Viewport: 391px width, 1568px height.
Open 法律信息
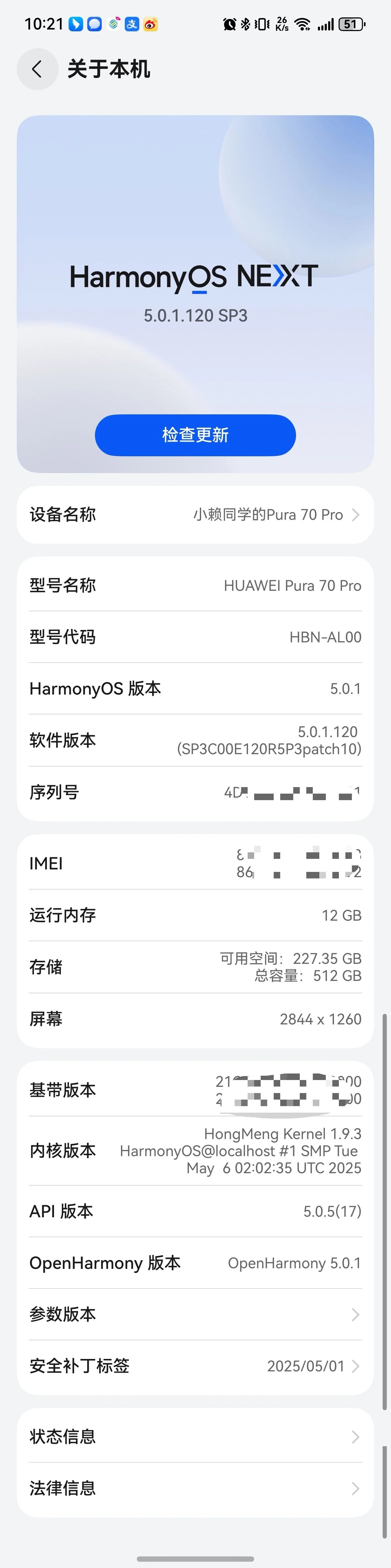click(195, 1488)
